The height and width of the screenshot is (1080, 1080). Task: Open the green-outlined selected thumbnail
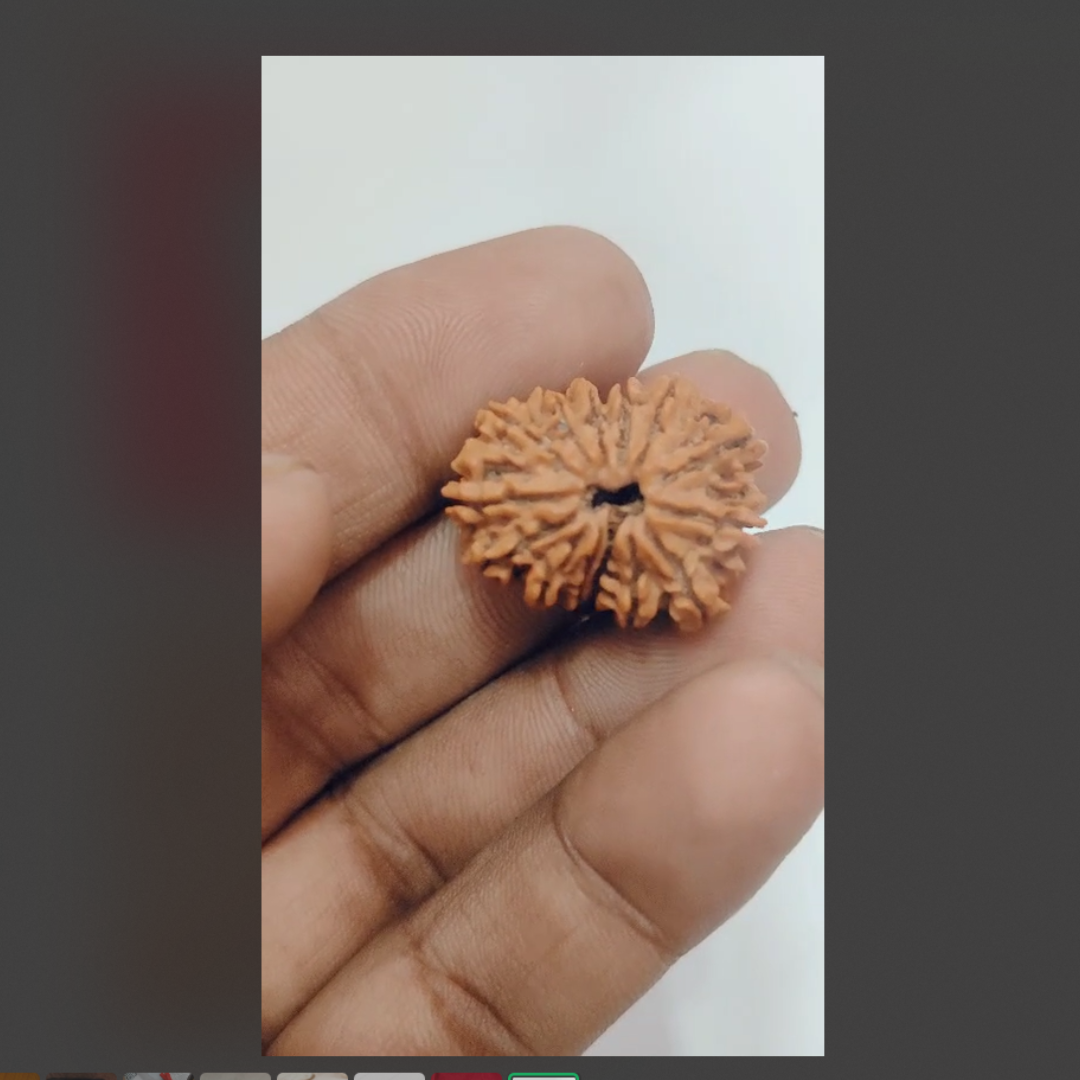(543, 1076)
